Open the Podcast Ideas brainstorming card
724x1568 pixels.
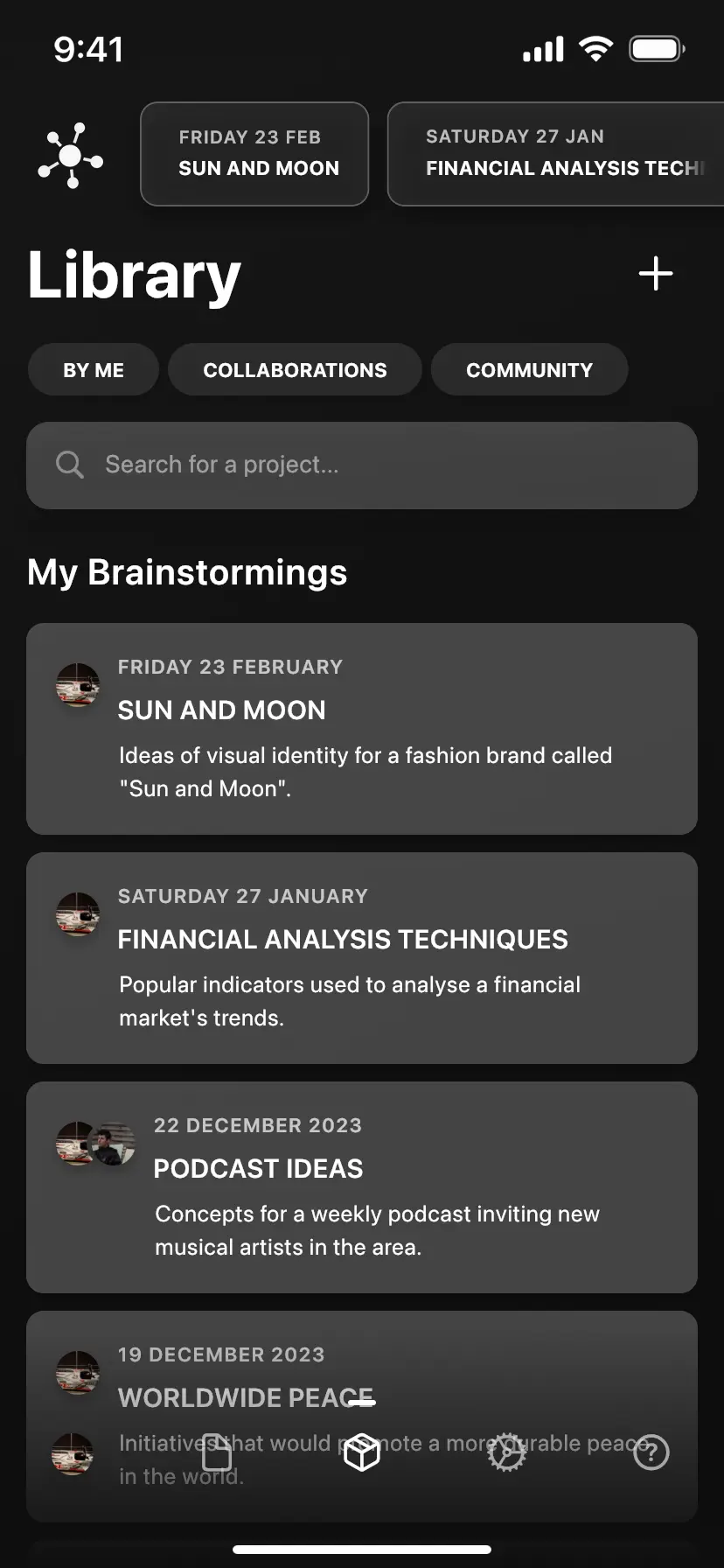click(362, 1186)
